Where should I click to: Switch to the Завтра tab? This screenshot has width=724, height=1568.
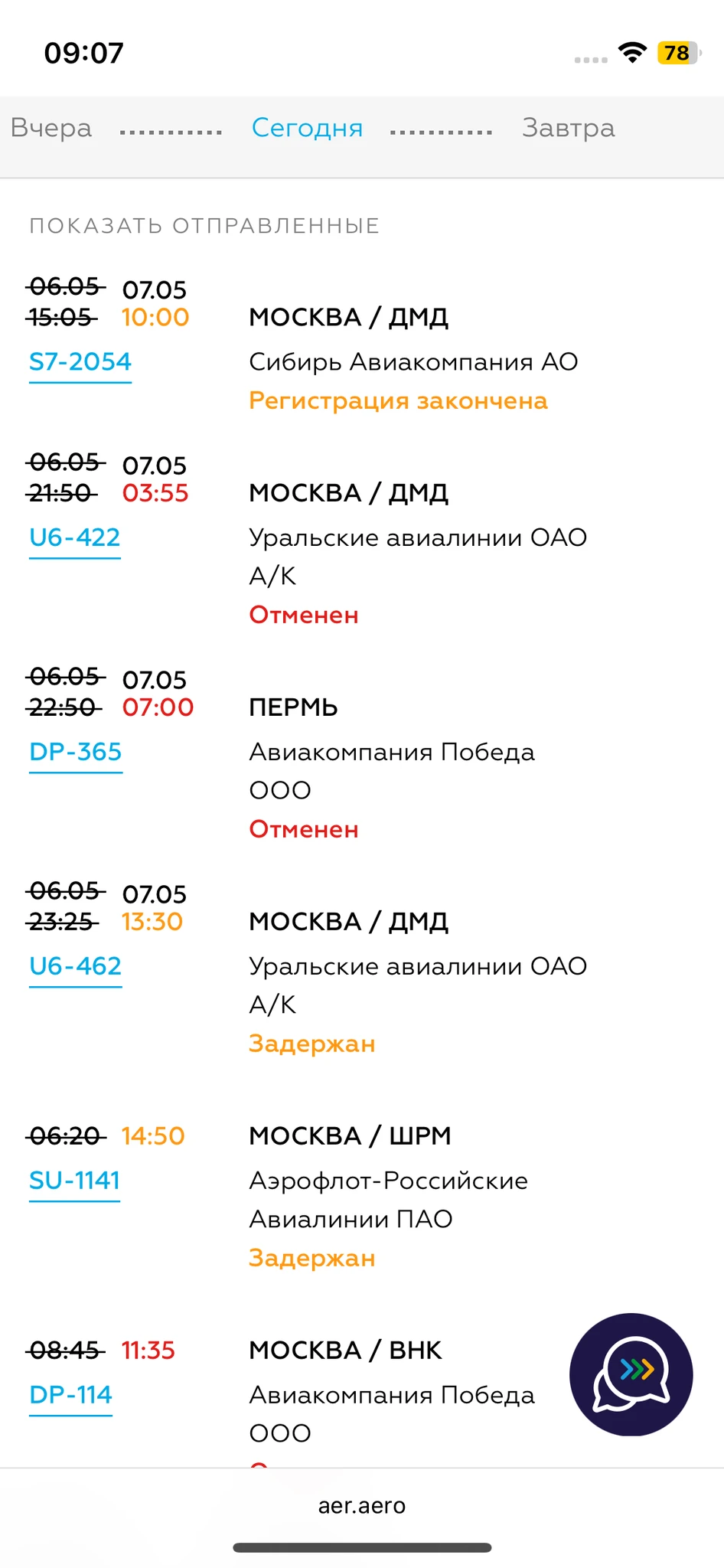tap(568, 128)
